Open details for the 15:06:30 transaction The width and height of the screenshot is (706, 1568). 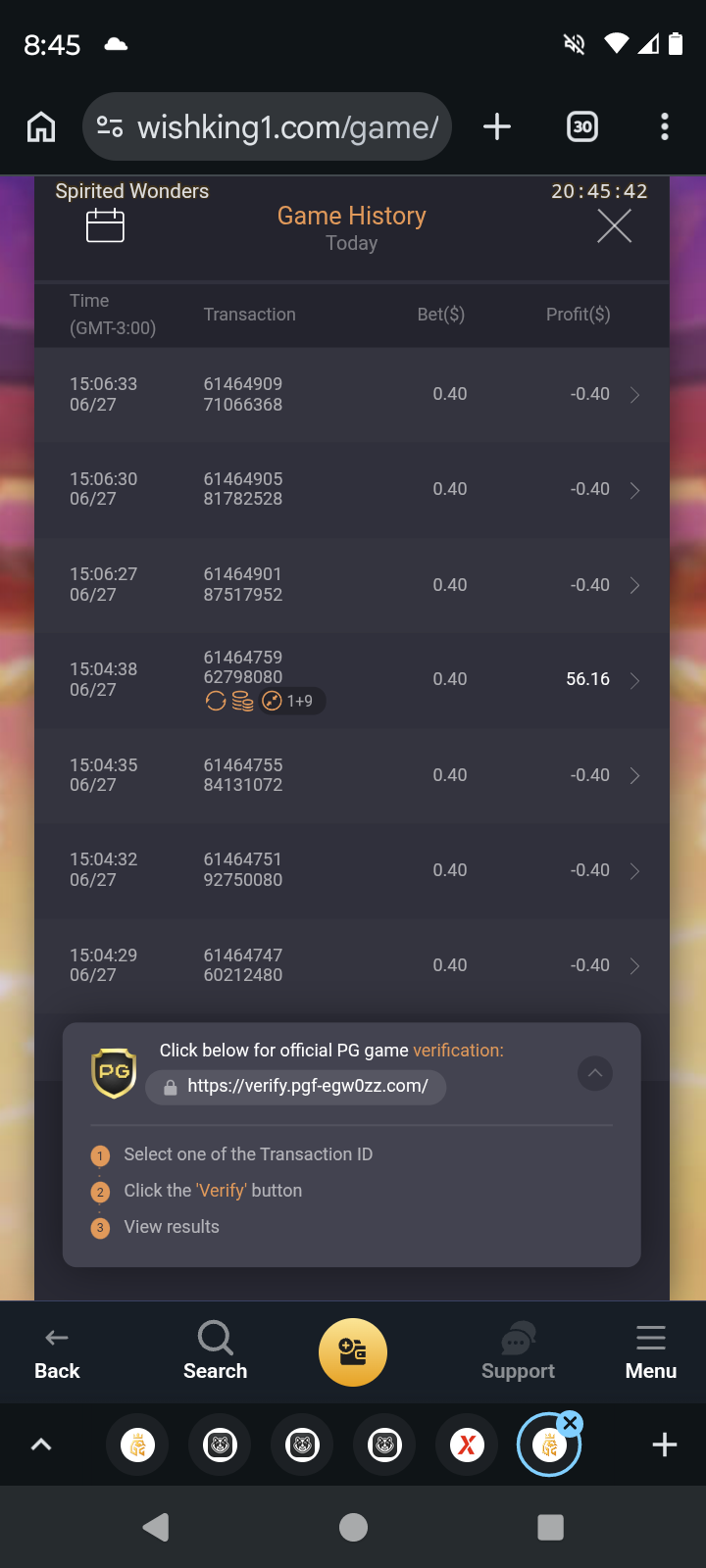click(x=352, y=489)
